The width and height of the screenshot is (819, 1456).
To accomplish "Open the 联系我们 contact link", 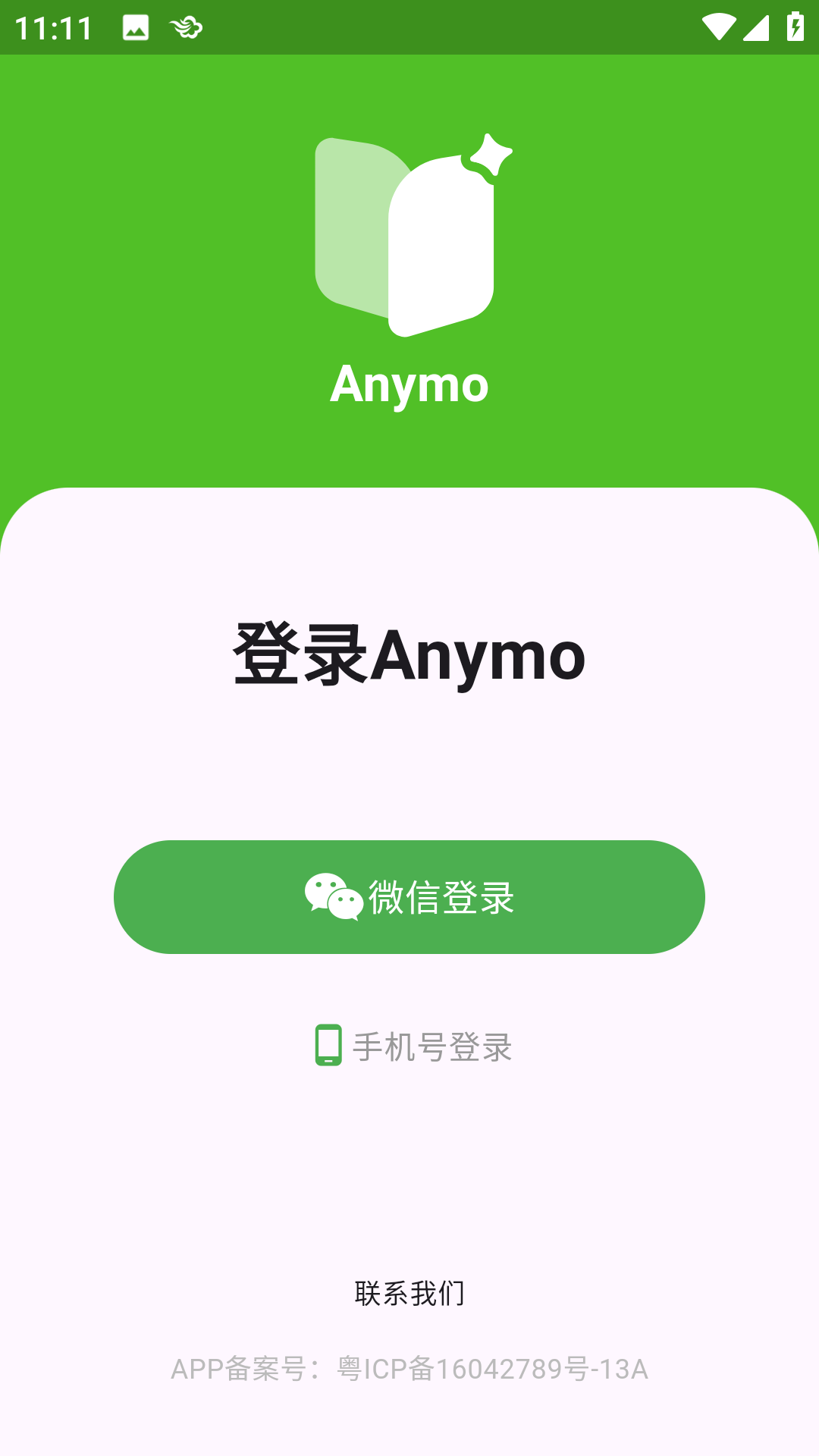I will click(x=409, y=1293).
